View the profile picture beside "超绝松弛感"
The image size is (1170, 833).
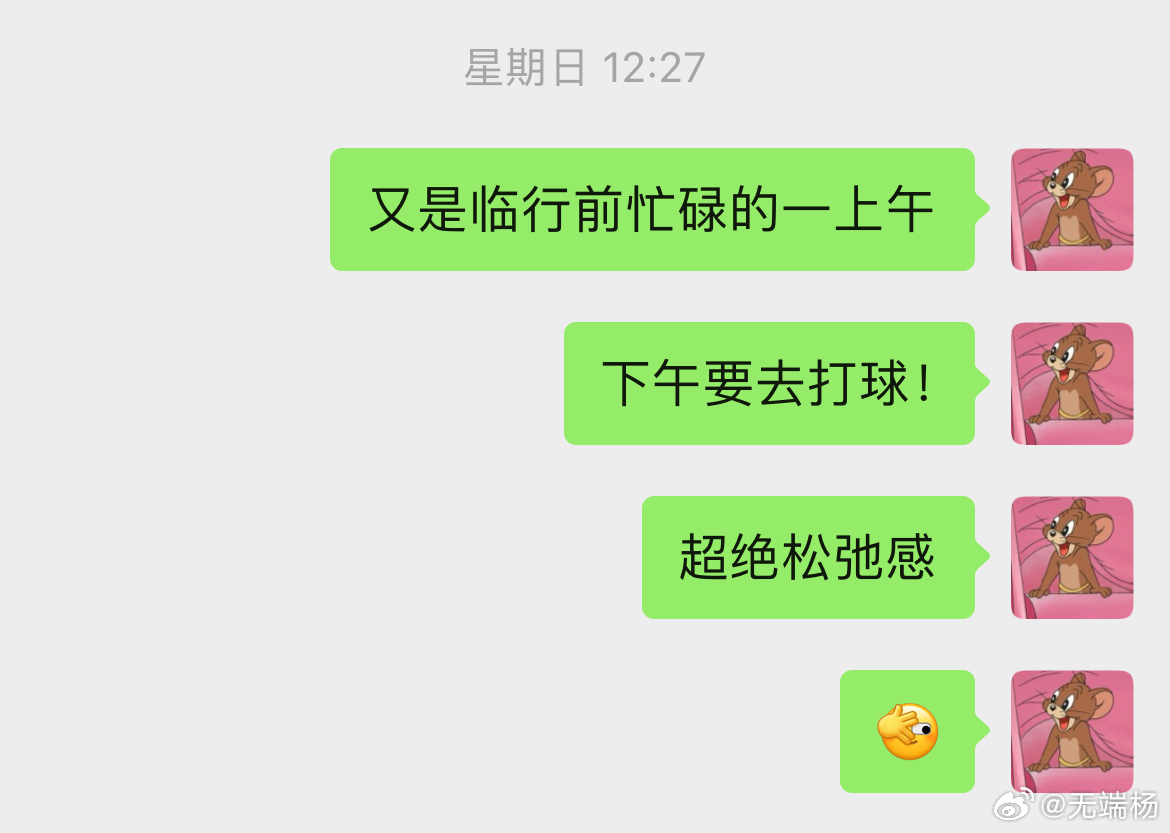pos(1071,558)
